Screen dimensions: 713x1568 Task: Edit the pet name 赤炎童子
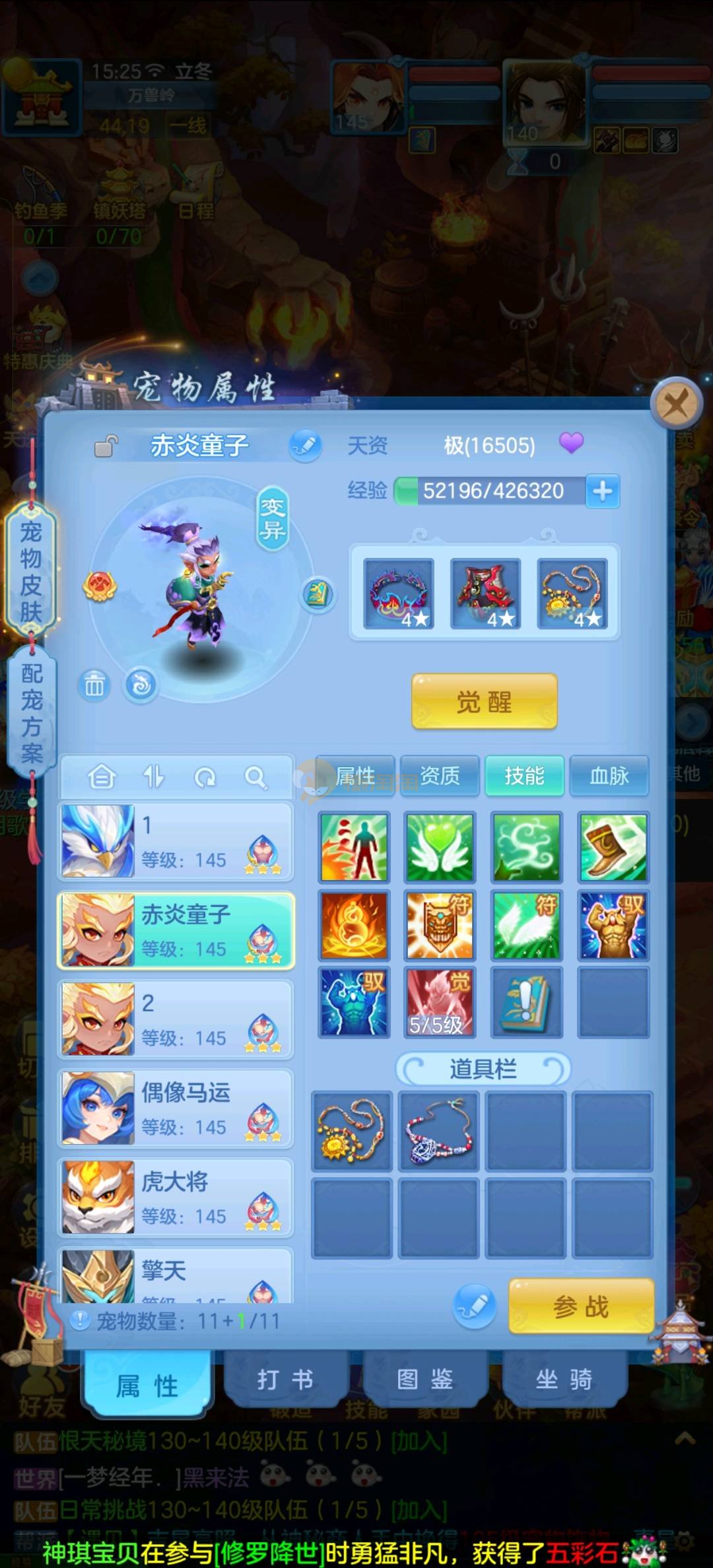(305, 446)
